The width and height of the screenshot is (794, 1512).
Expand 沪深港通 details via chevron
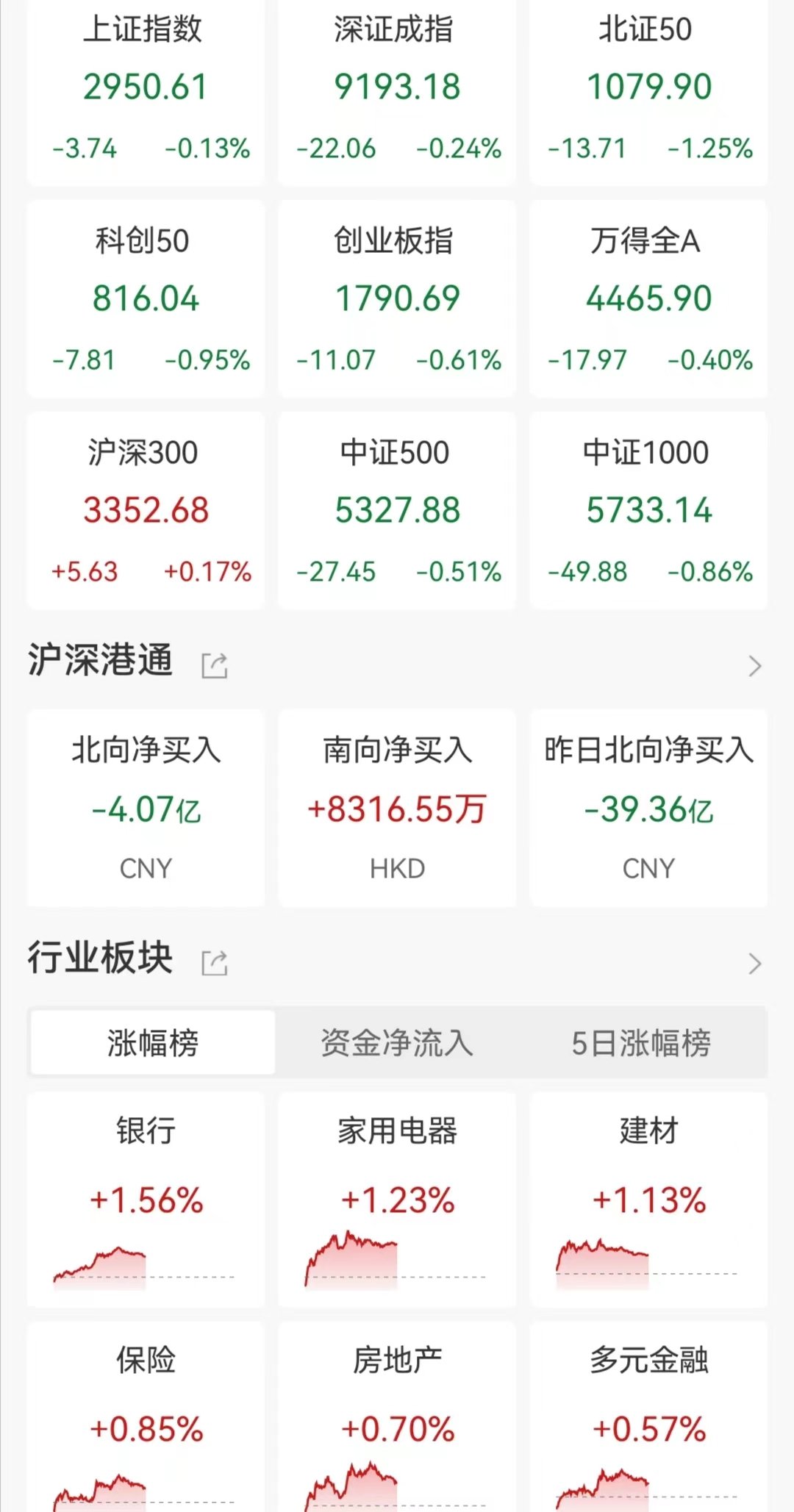(x=754, y=666)
